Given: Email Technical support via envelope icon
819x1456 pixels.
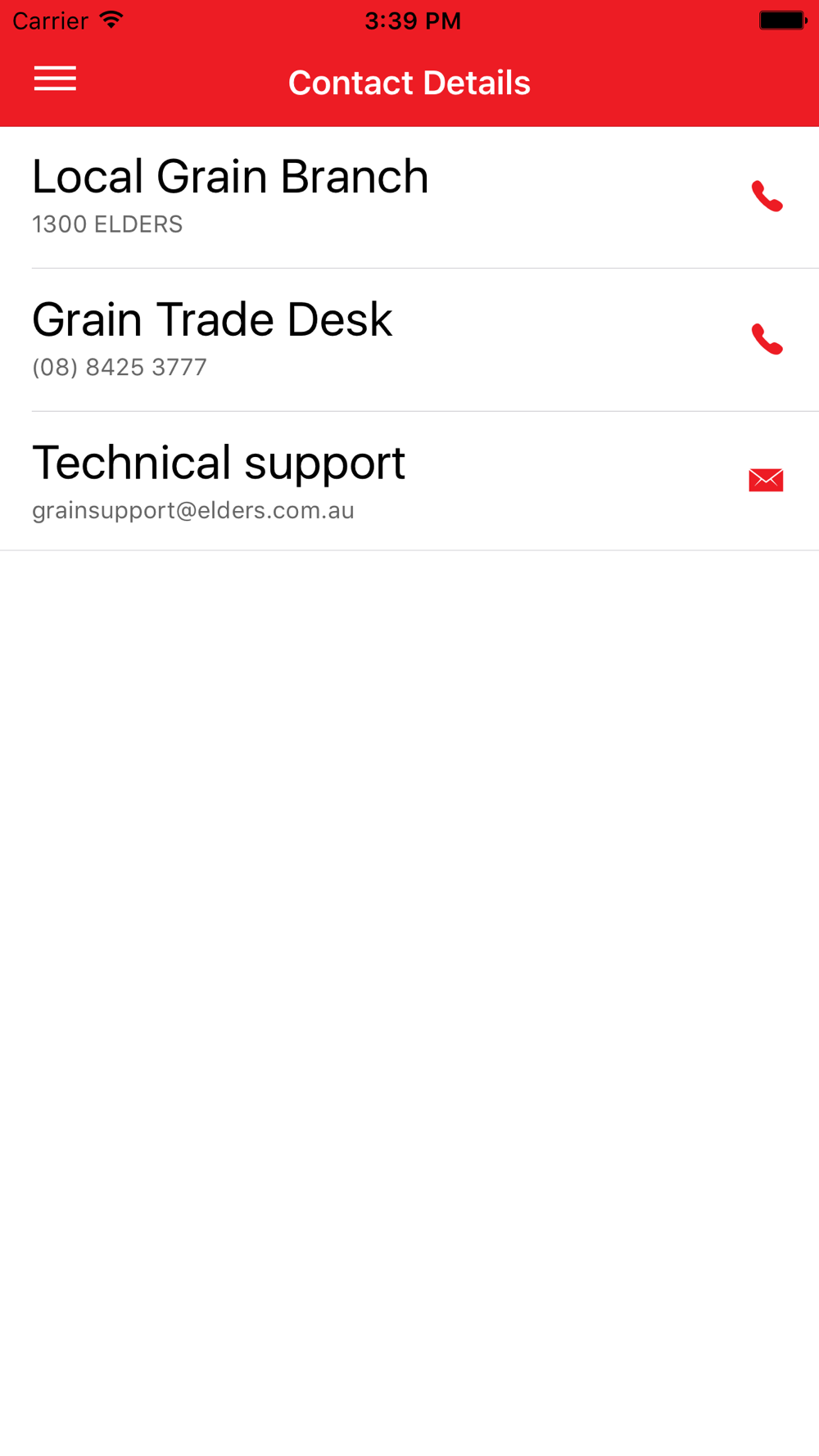Looking at the screenshot, I should pos(766,480).
